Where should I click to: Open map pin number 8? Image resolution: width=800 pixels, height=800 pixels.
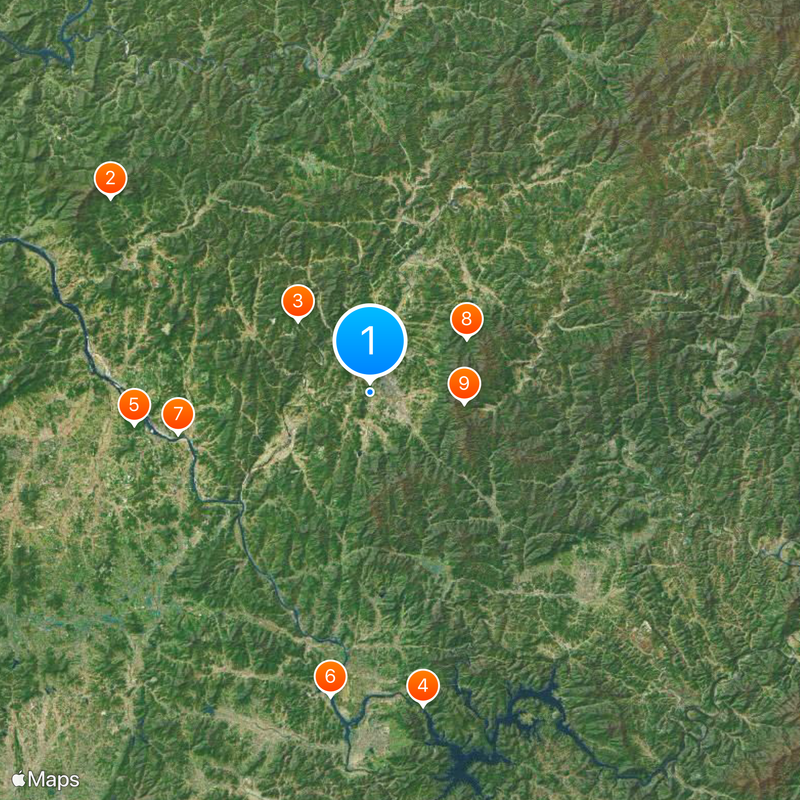click(x=466, y=320)
